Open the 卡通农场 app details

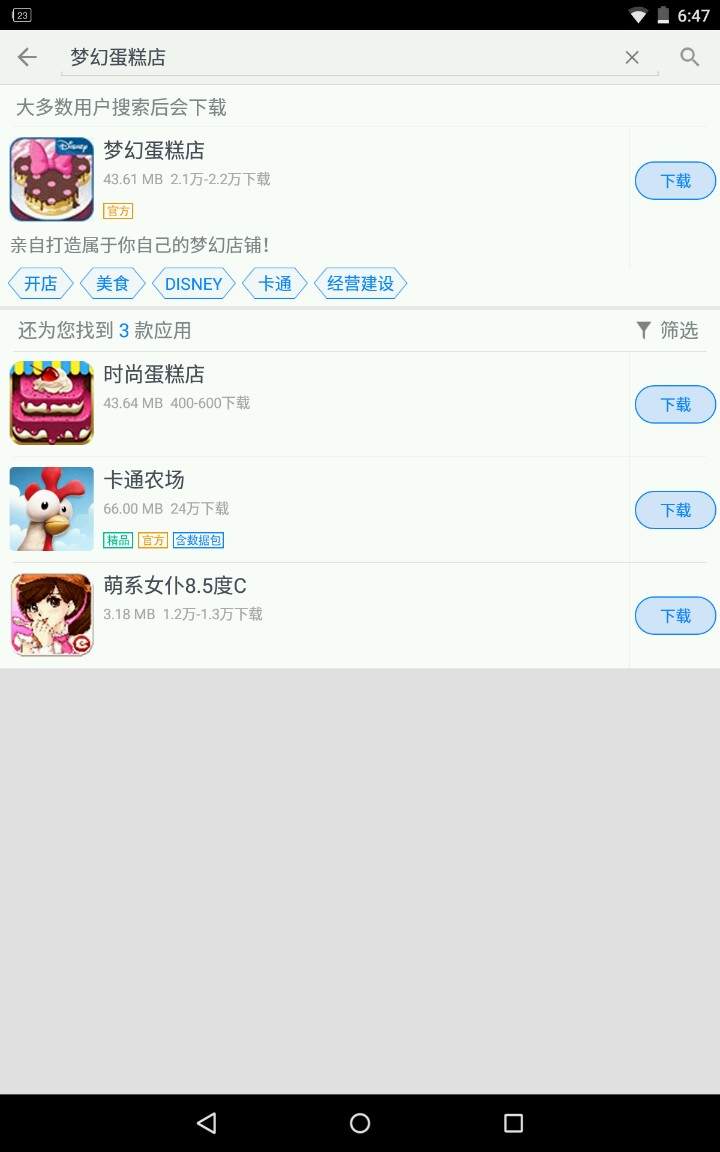coord(300,508)
